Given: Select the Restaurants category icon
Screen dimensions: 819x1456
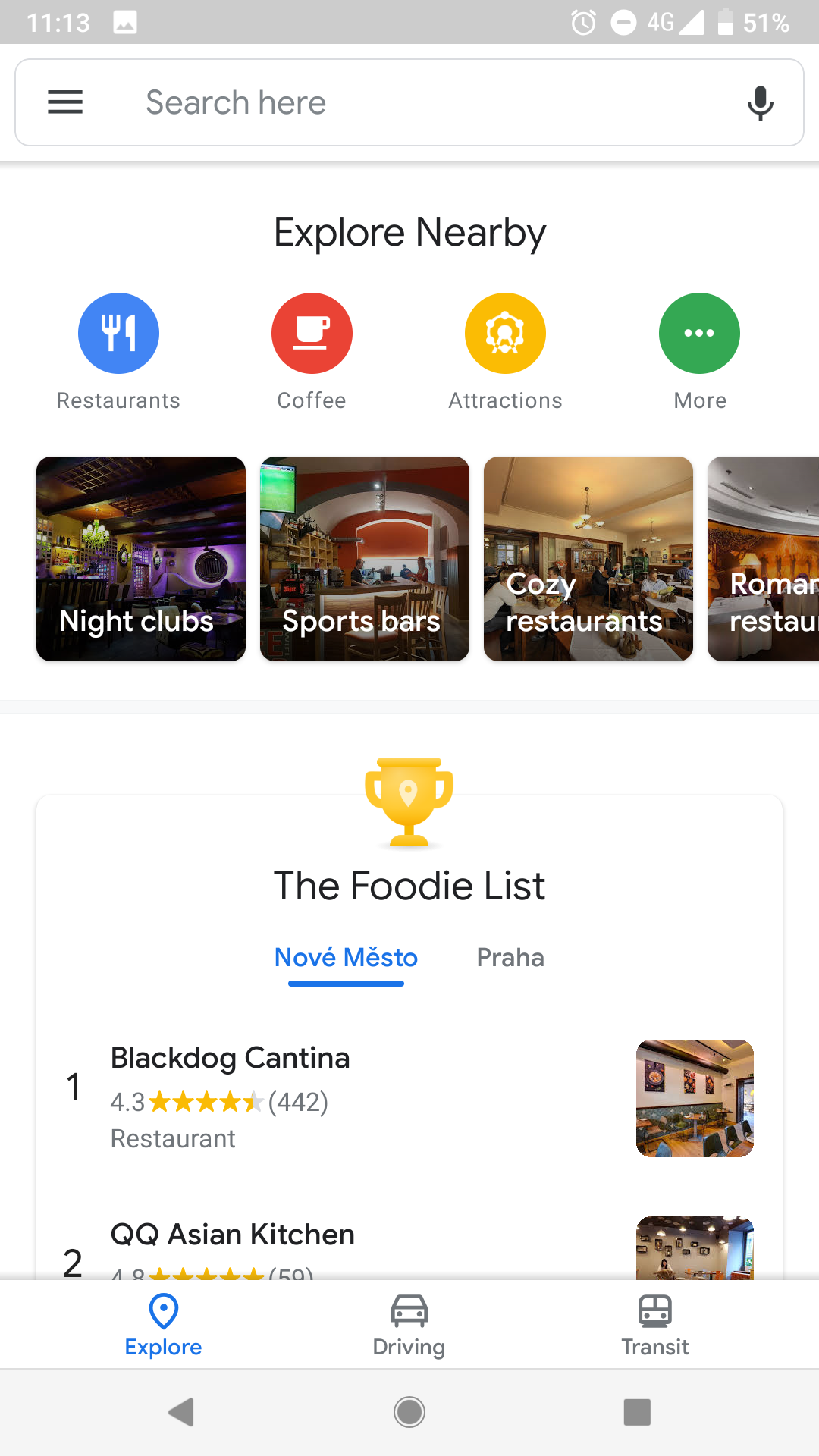Looking at the screenshot, I should [x=118, y=332].
